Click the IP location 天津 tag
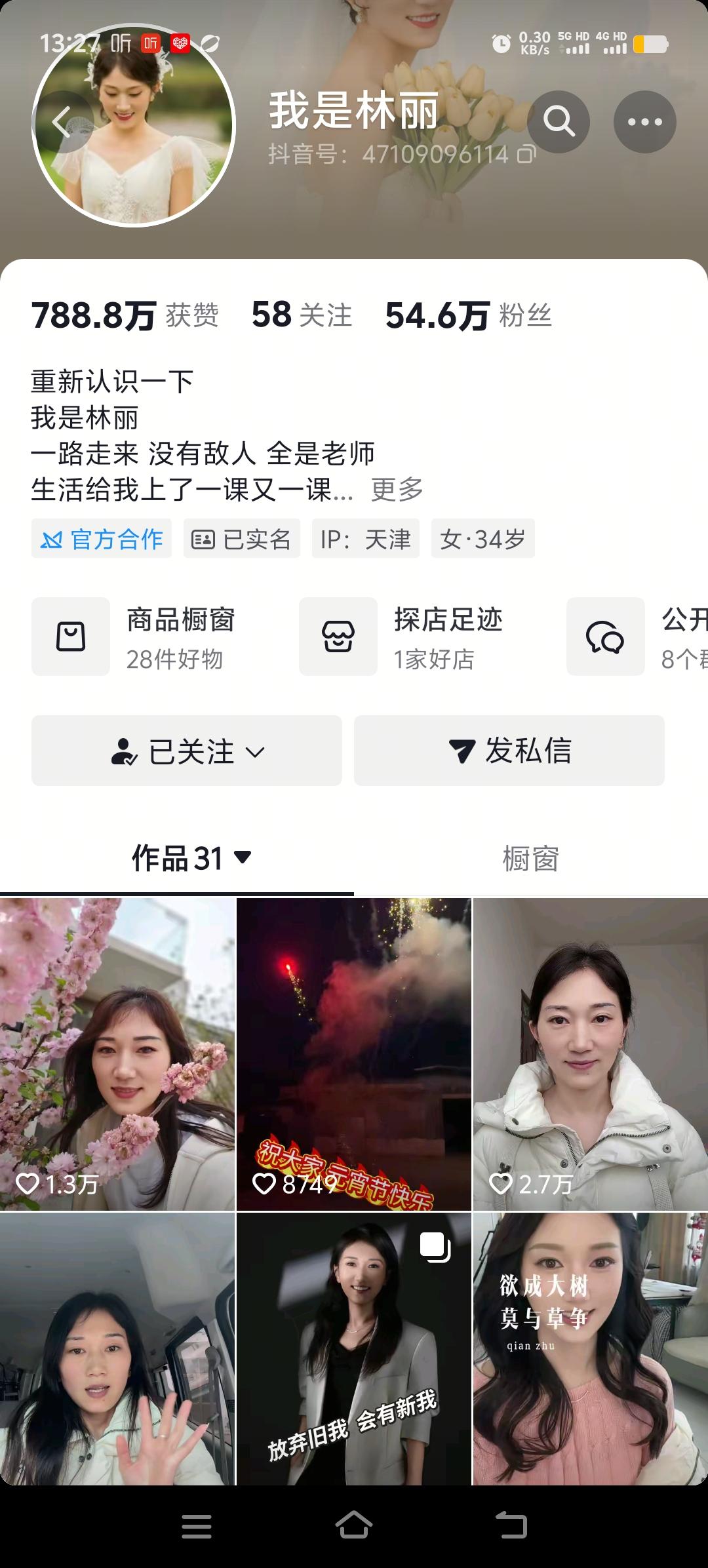 365,539
